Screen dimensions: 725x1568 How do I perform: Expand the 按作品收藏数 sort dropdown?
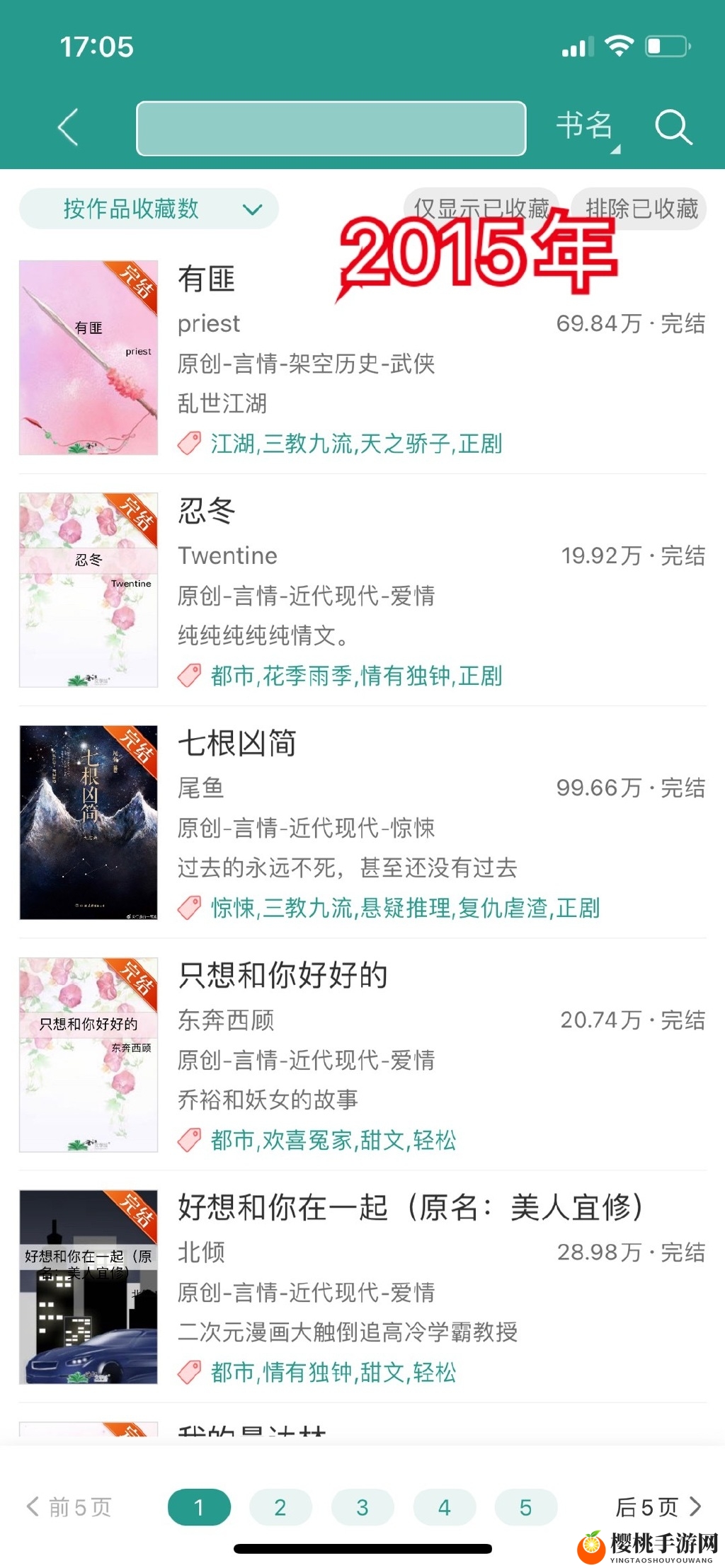149,209
